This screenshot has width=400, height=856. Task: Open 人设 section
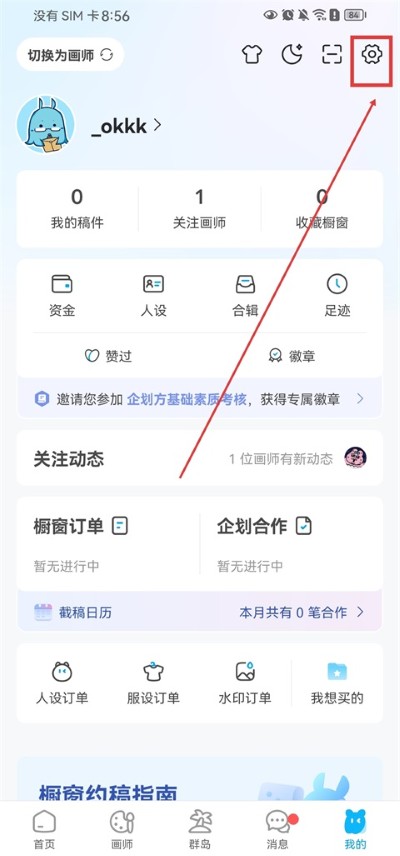click(x=153, y=296)
